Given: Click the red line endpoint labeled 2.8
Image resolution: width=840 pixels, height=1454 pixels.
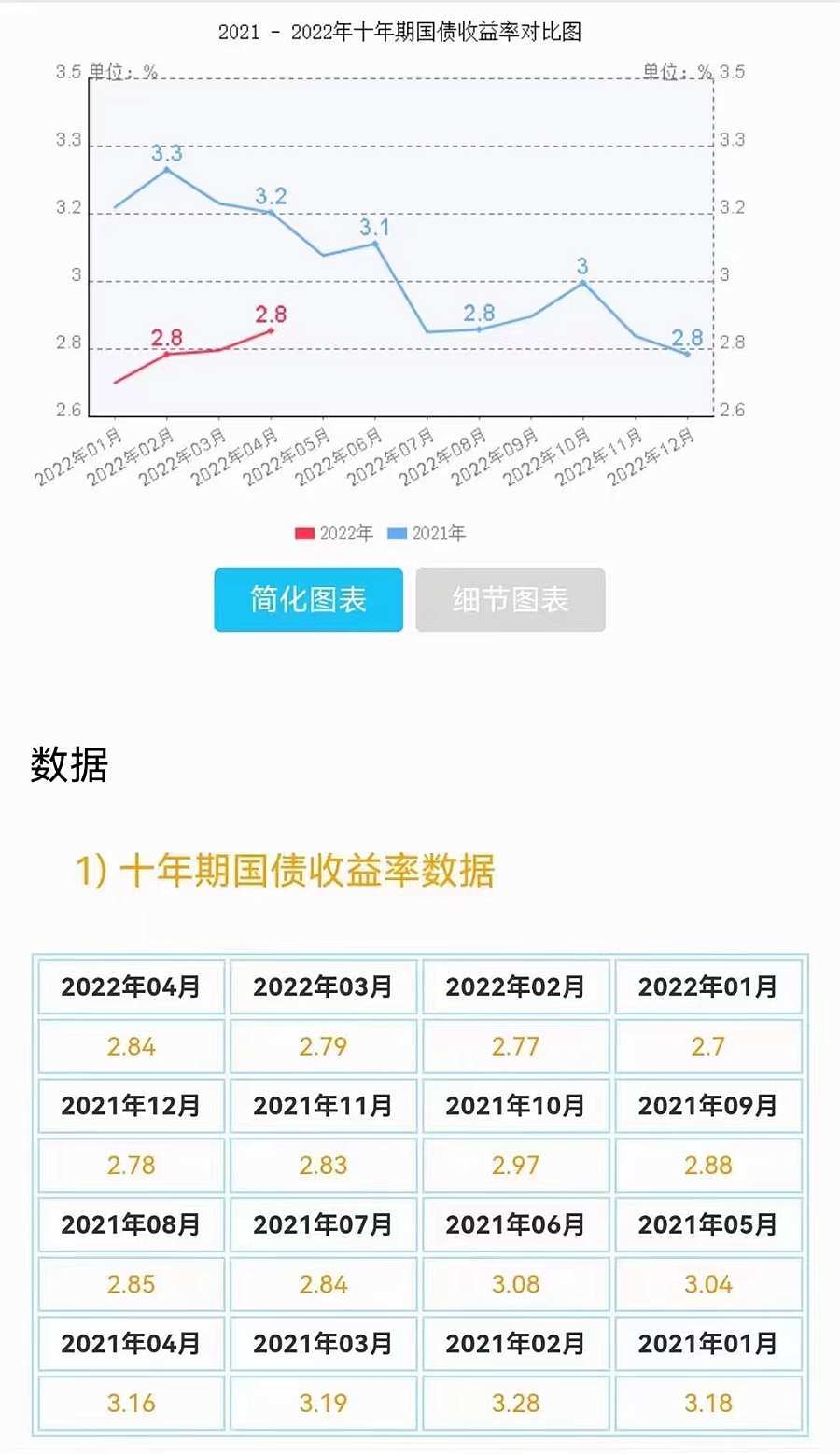Looking at the screenshot, I should click(x=271, y=329).
